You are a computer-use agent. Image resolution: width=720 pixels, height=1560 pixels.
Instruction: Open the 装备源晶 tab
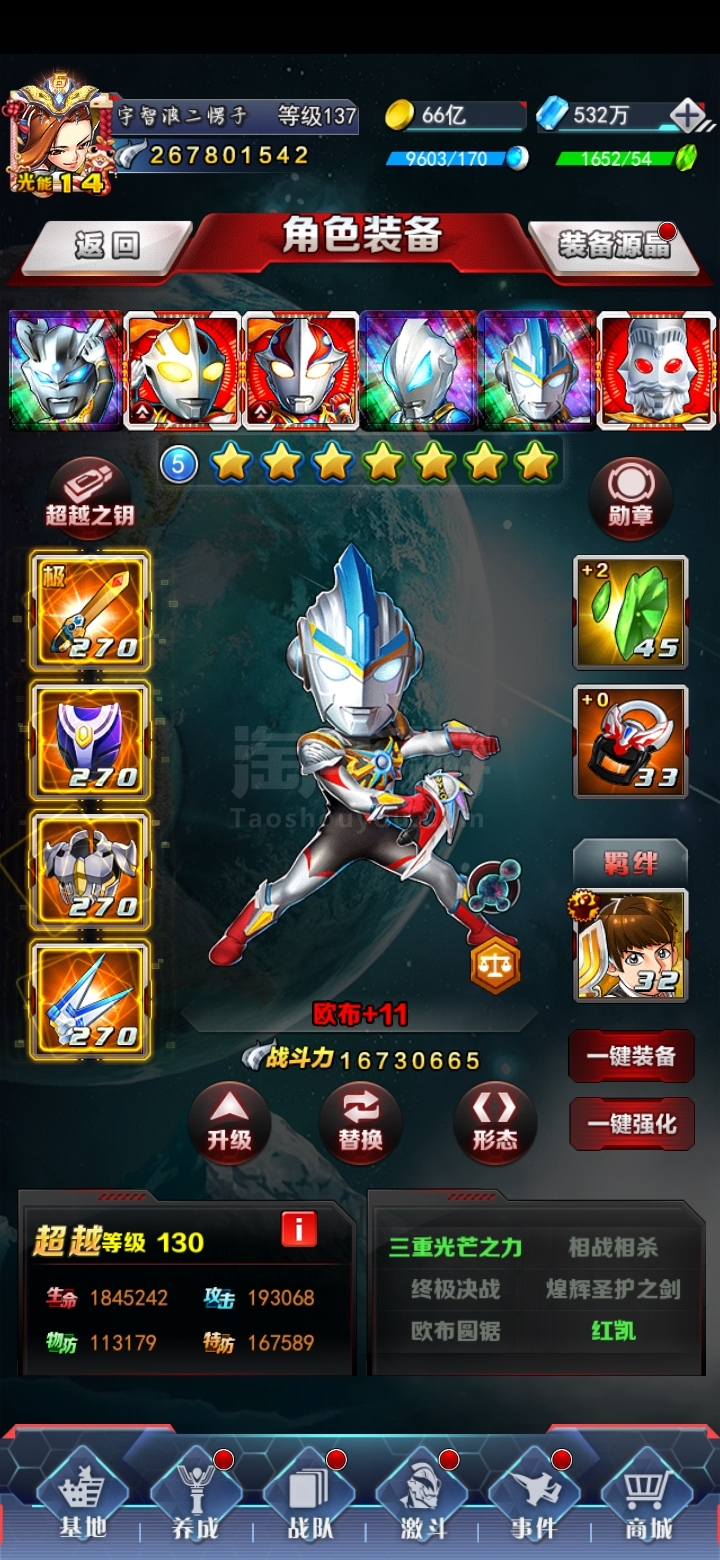click(x=613, y=246)
